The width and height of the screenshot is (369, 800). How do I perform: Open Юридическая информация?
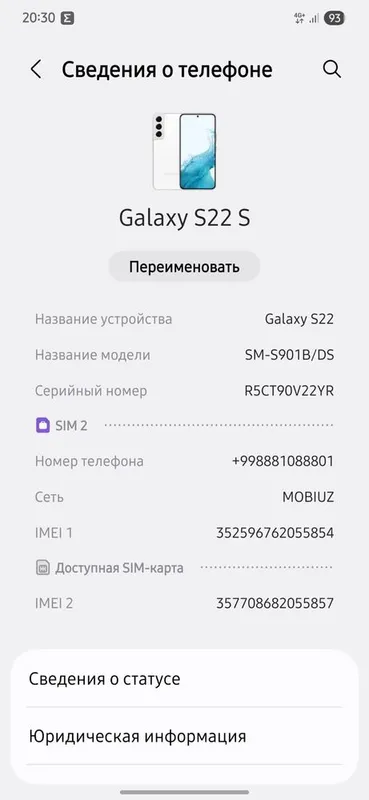coord(184,736)
